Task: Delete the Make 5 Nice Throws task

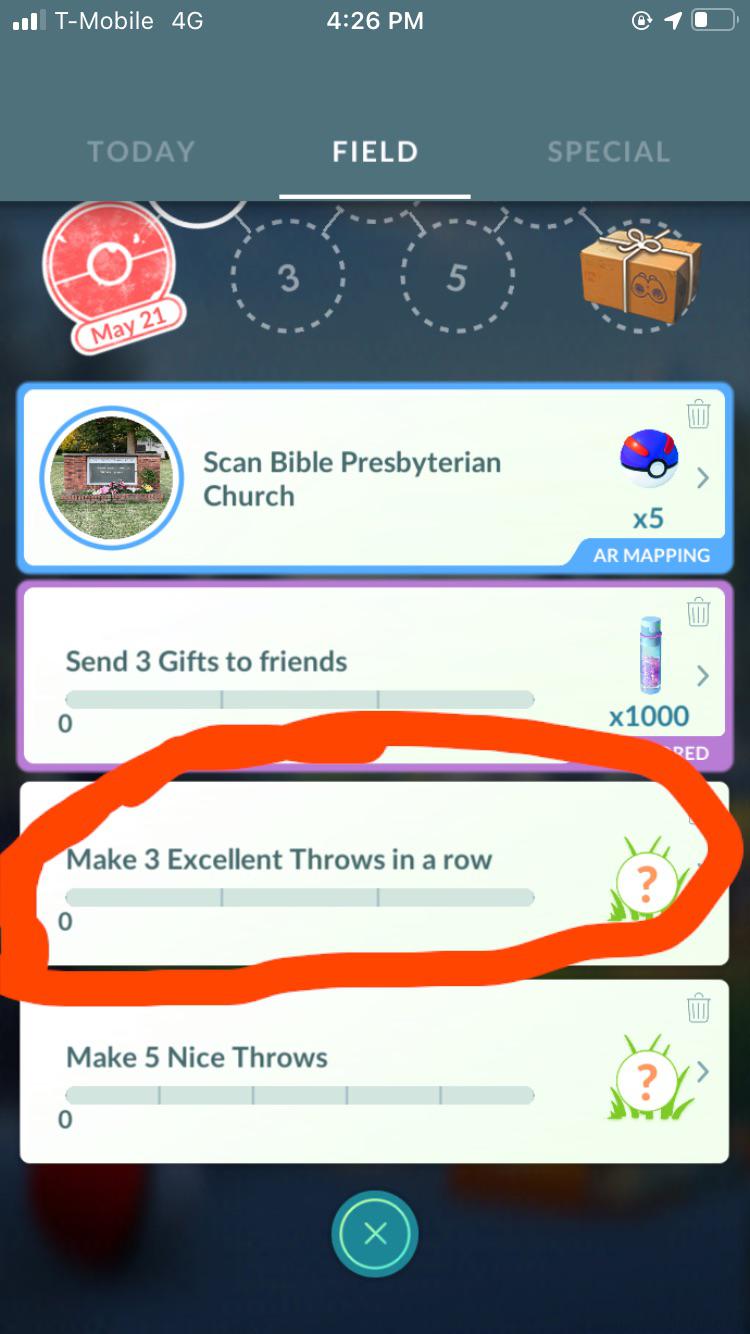Action: pos(698,1009)
